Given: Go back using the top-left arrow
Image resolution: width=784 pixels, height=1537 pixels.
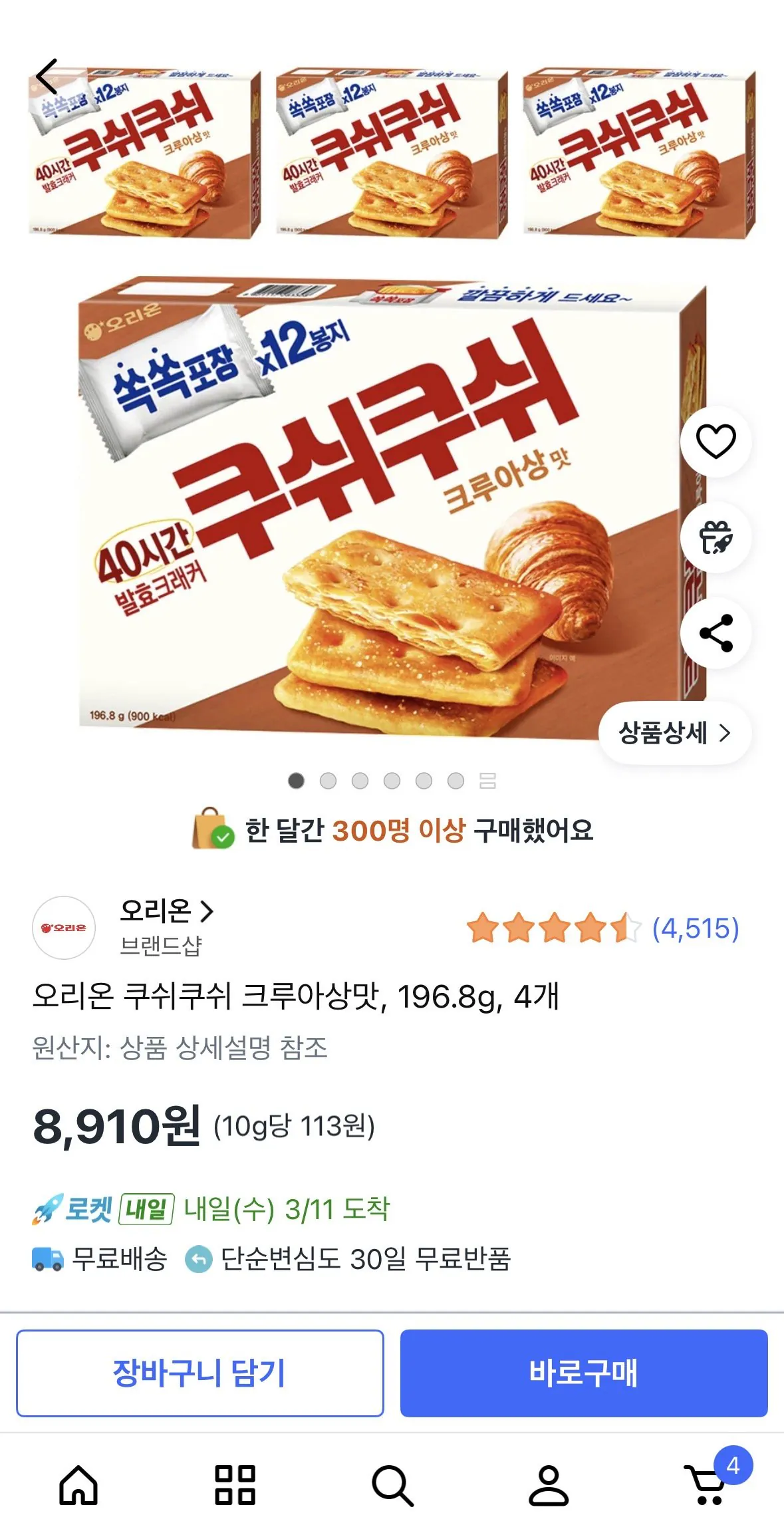Looking at the screenshot, I should [47, 76].
